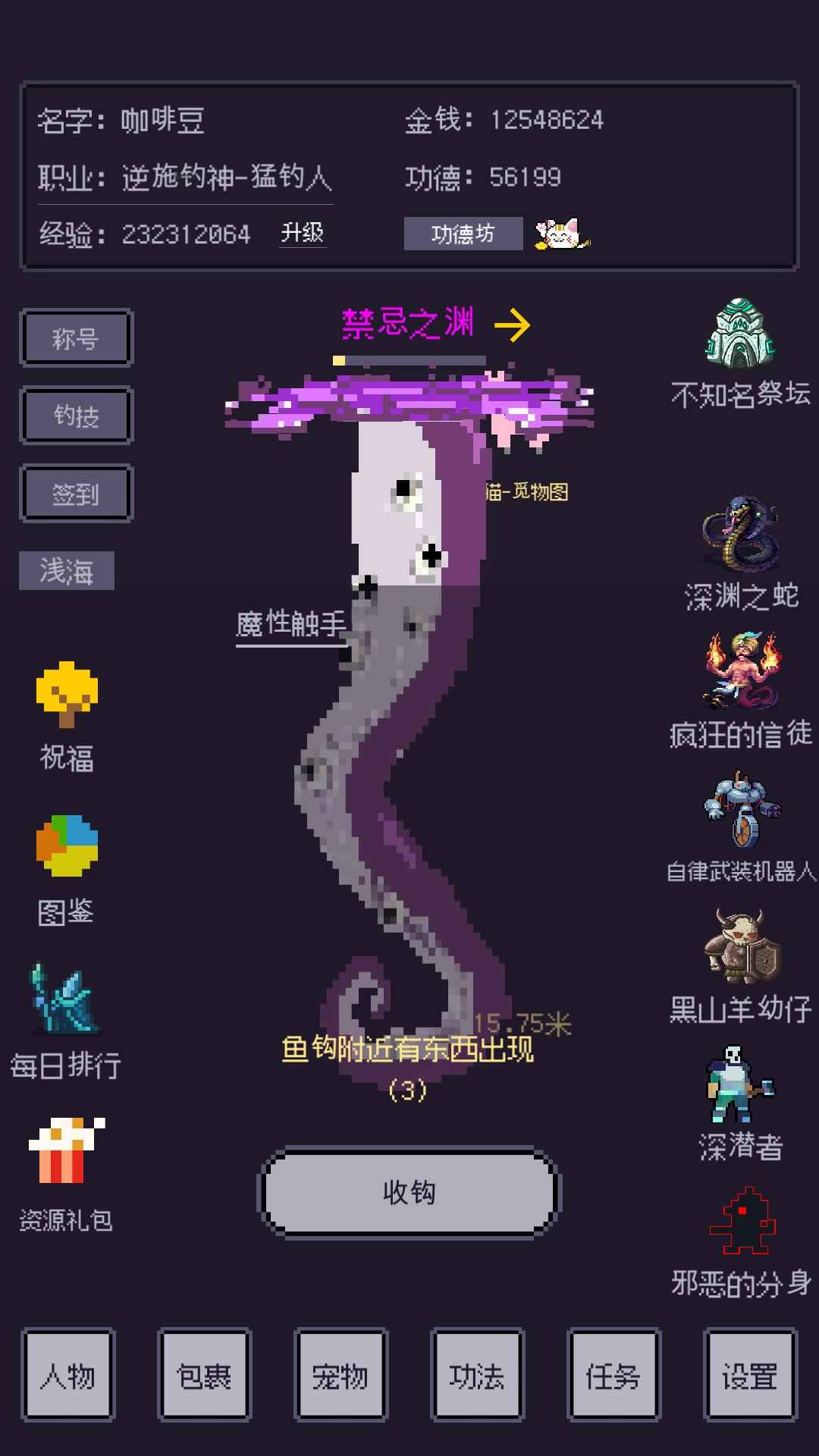Switch to the 宠物 pets tab
This screenshot has width=819, height=1456.
coord(340,1375)
